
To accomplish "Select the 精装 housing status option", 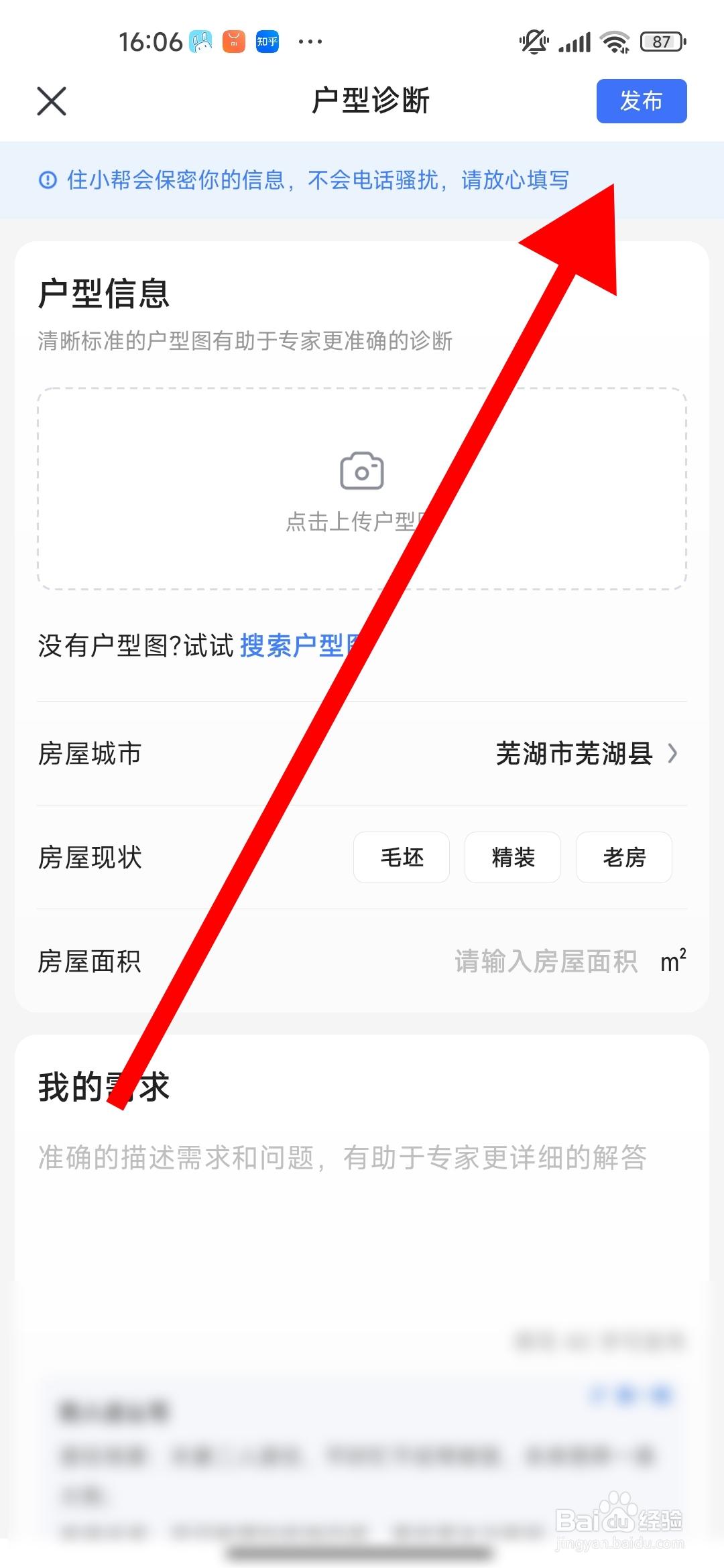I will [x=512, y=858].
